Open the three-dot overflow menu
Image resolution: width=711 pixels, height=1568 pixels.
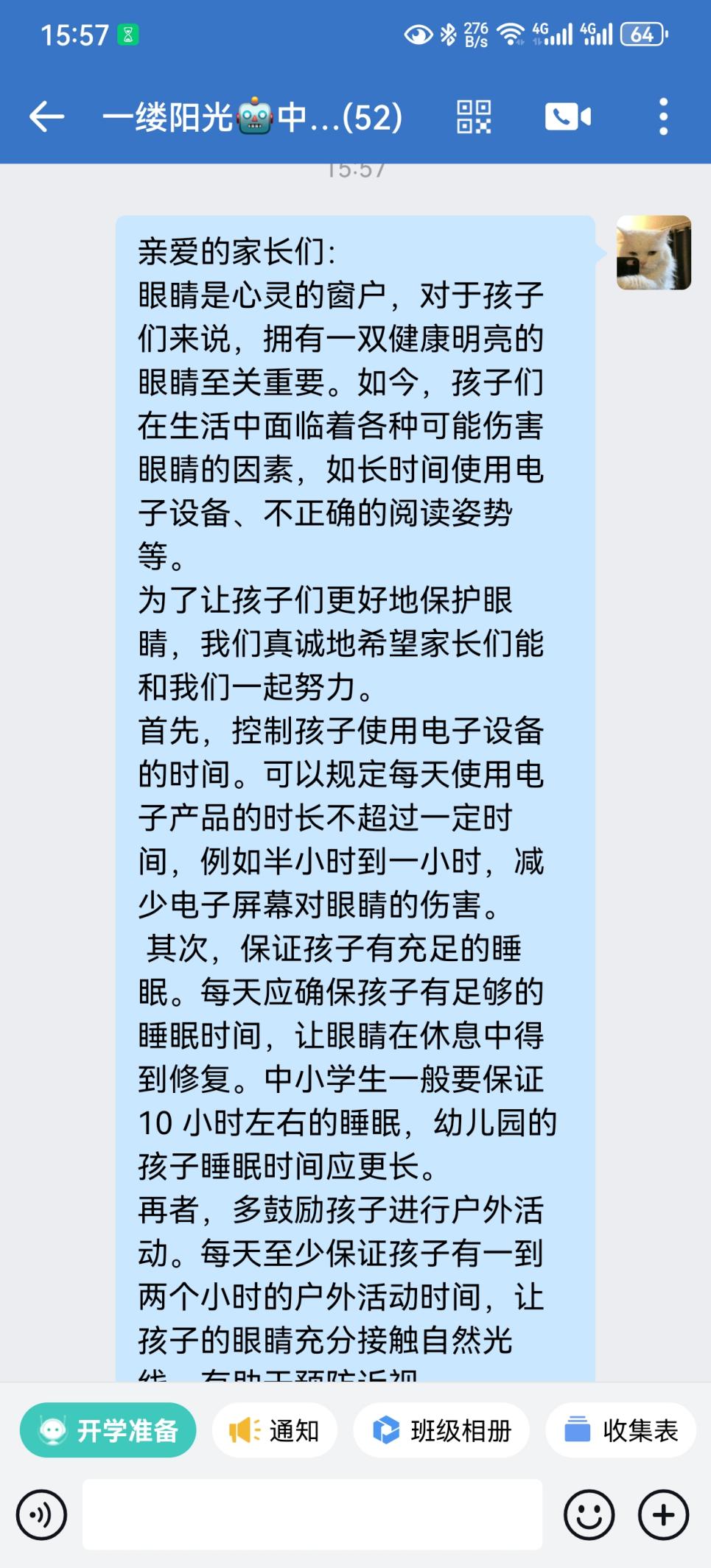pos(663,117)
